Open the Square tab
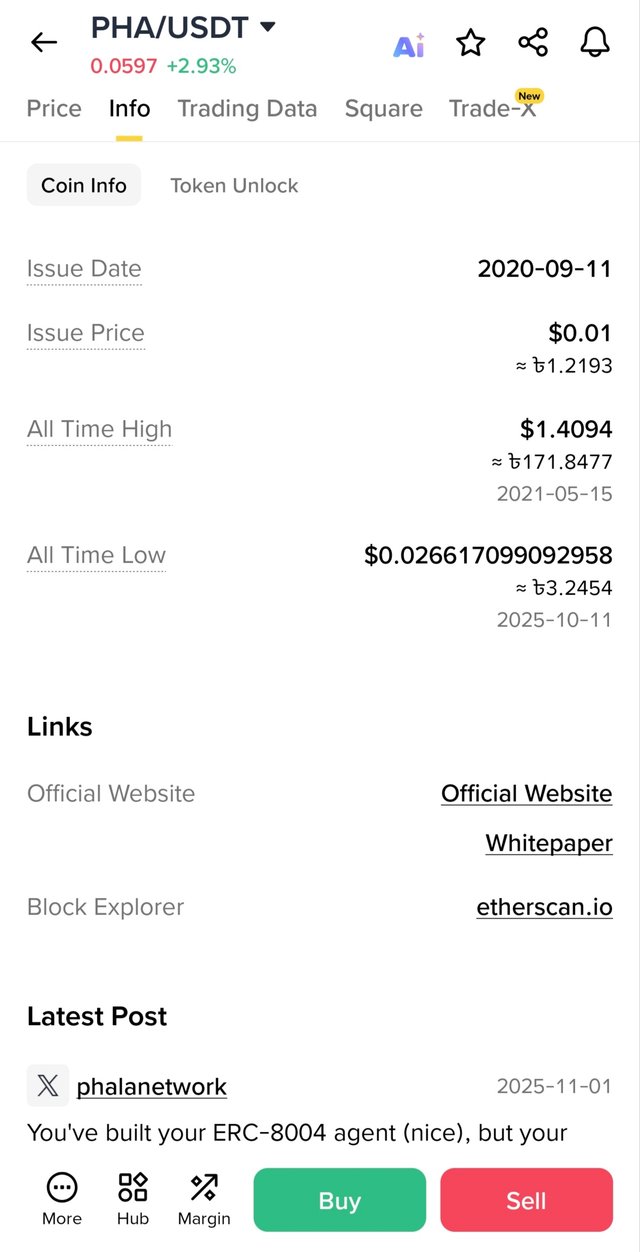Screen dimensions: 640x1252 pyautogui.click(x=383, y=109)
